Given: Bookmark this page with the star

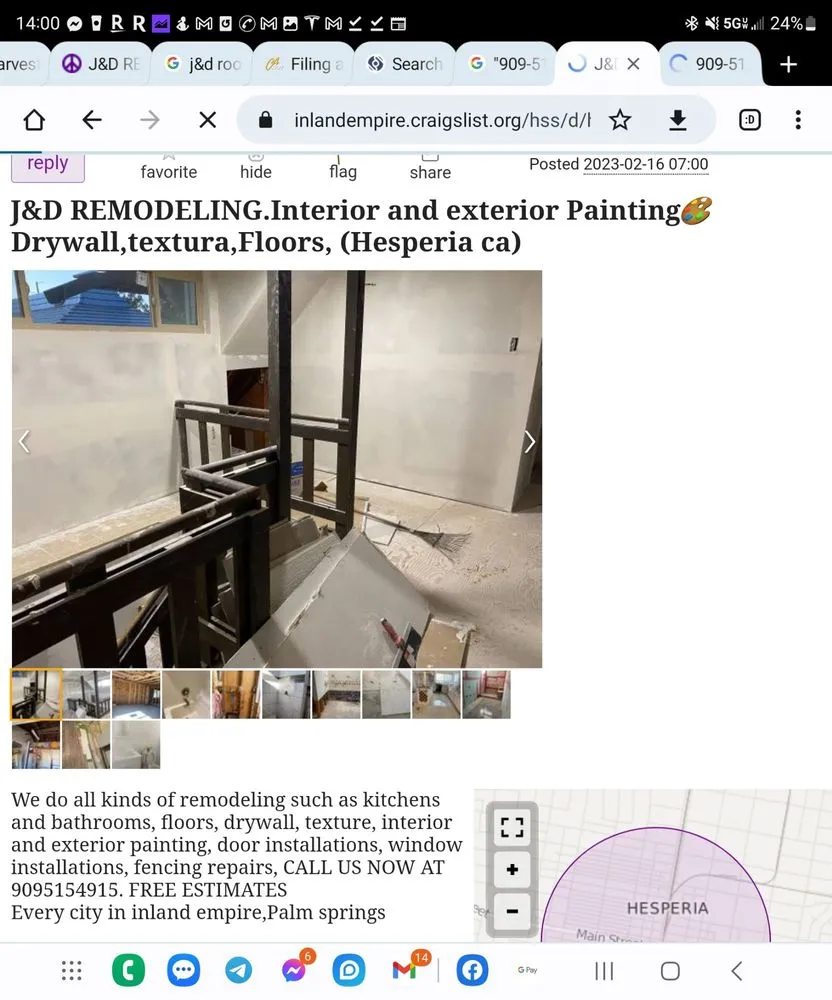Looking at the screenshot, I should (620, 120).
